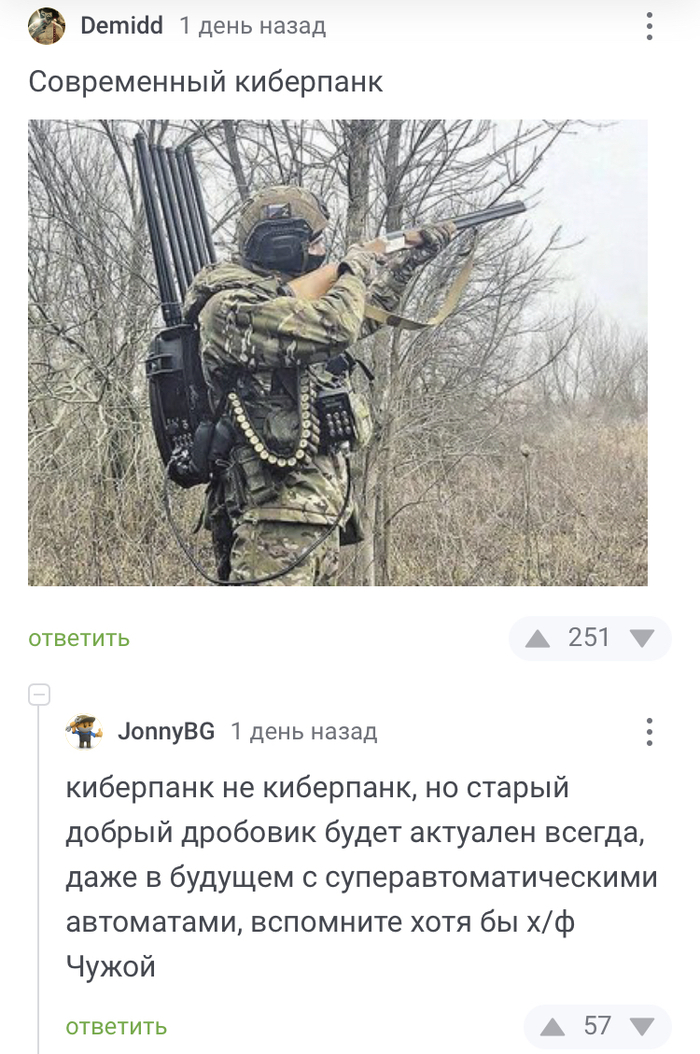Open overflow menu on JonnyBG's comment
This screenshot has height=1054, width=700.
650,732
